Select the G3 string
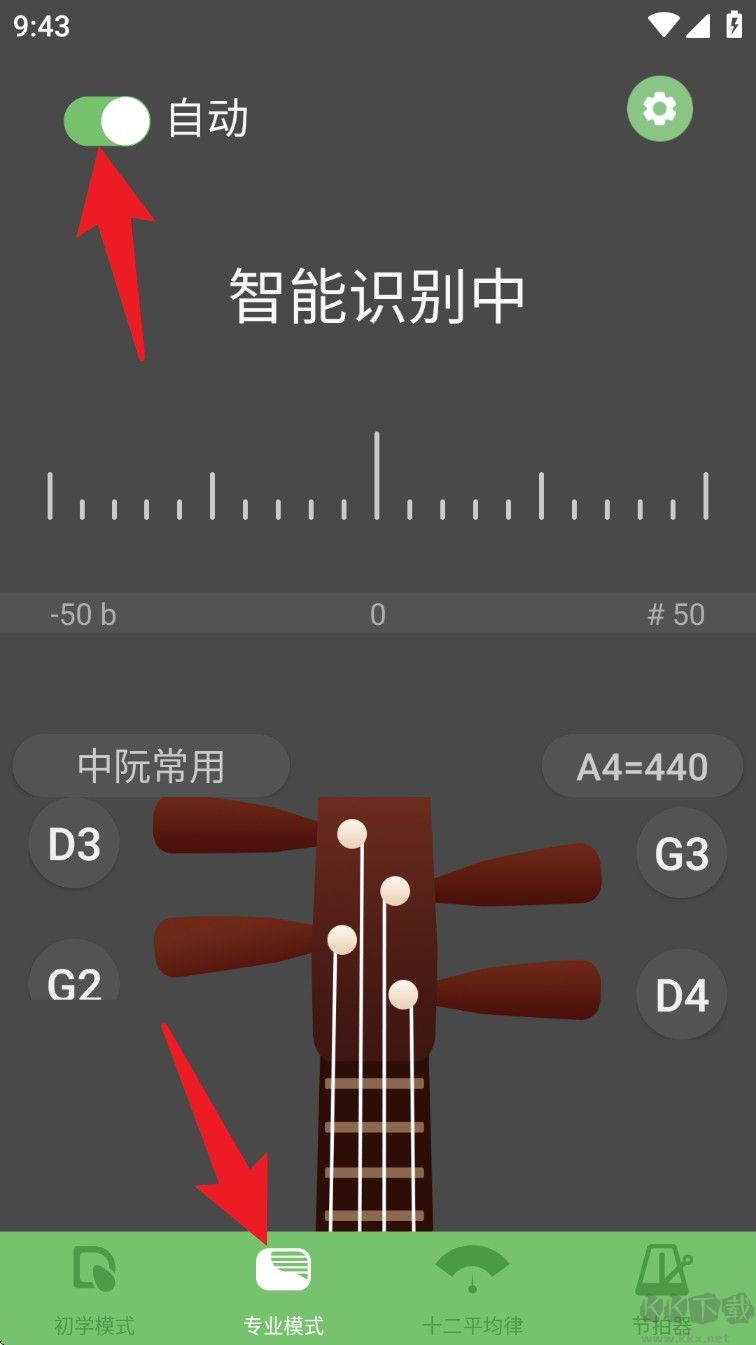The image size is (756, 1345). click(681, 853)
